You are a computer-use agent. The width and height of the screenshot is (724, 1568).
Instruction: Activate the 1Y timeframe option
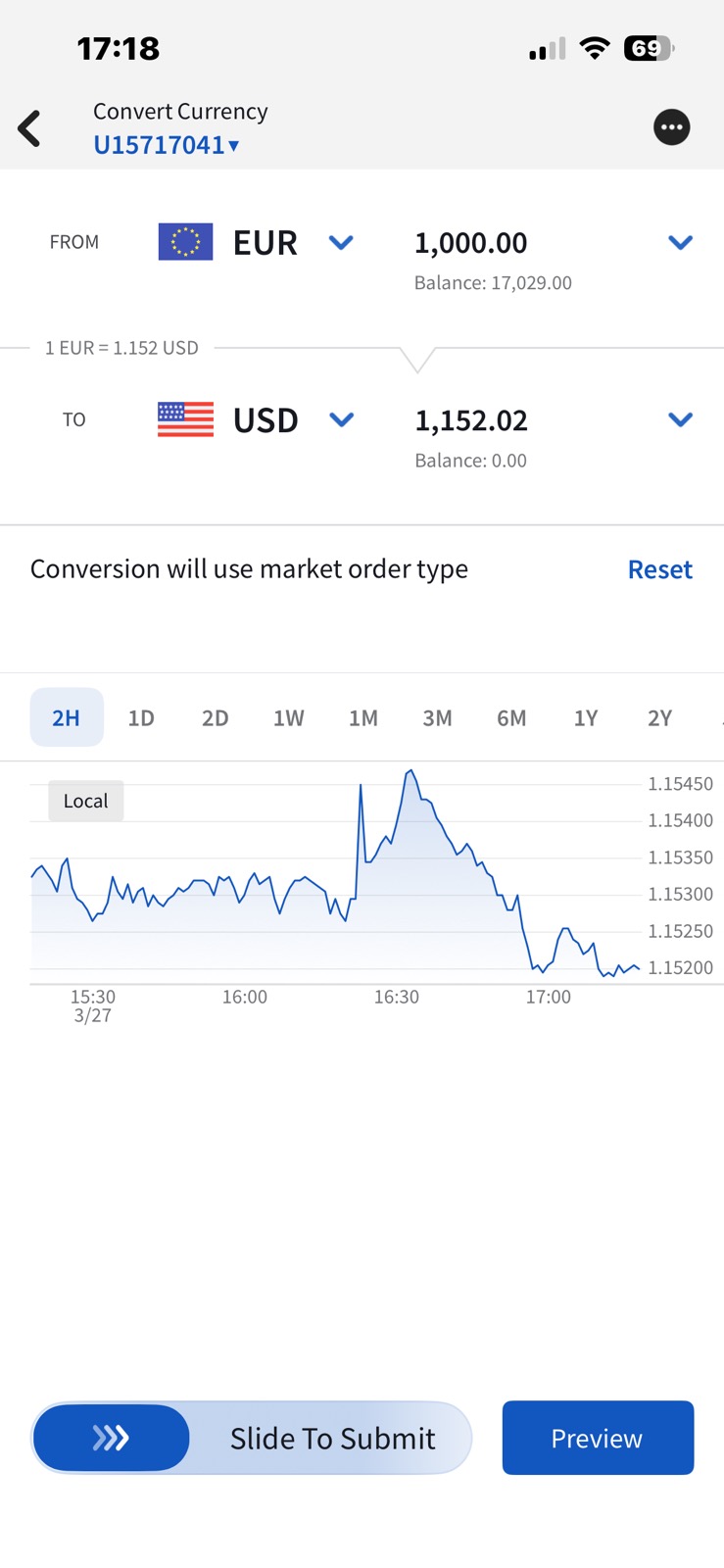(586, 717)
